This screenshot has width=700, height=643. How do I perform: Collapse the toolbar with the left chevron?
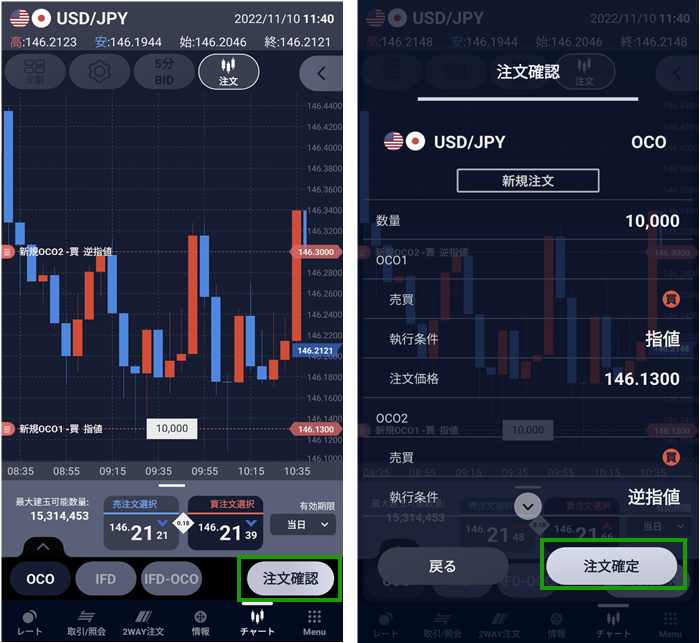click(x=320, y=73)
